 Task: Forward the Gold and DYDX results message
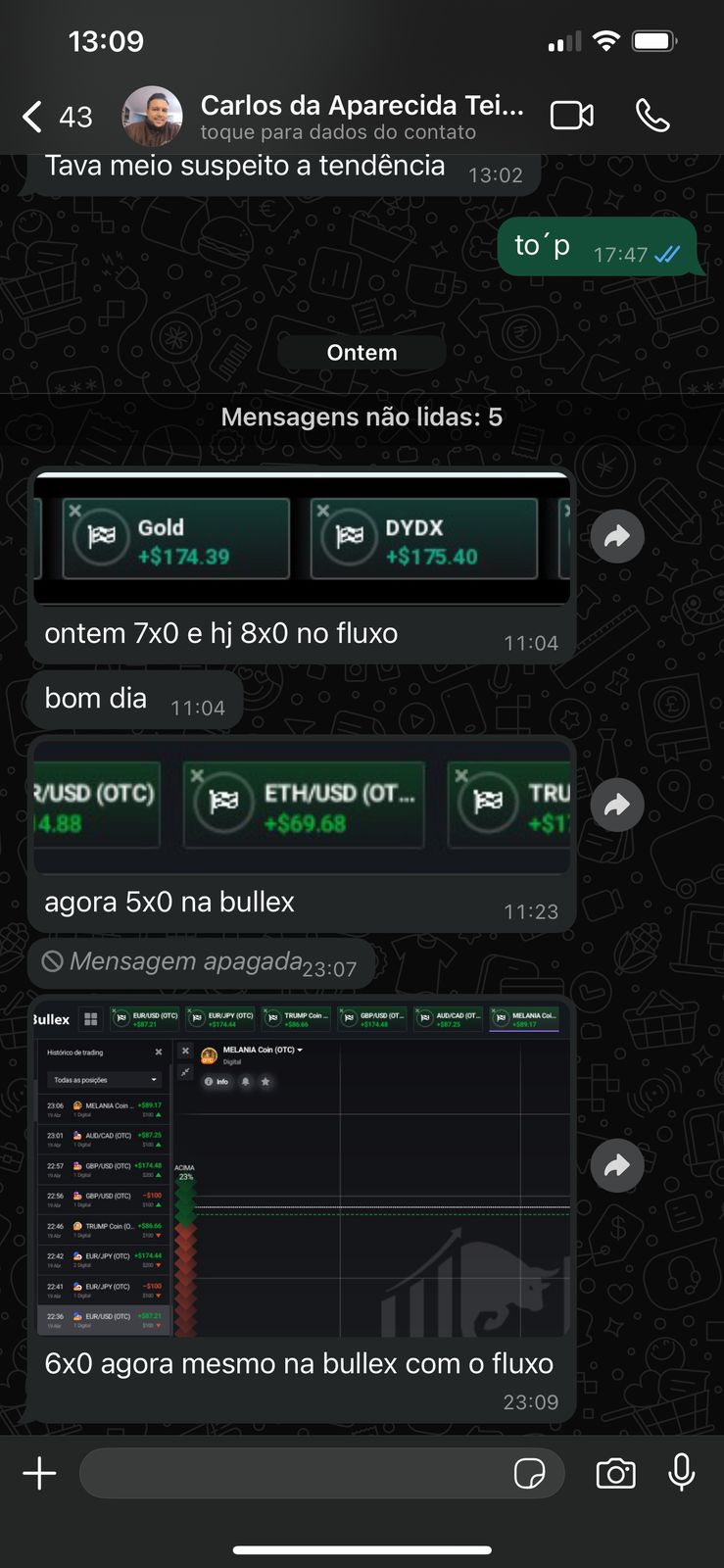(x=616, y=537)
